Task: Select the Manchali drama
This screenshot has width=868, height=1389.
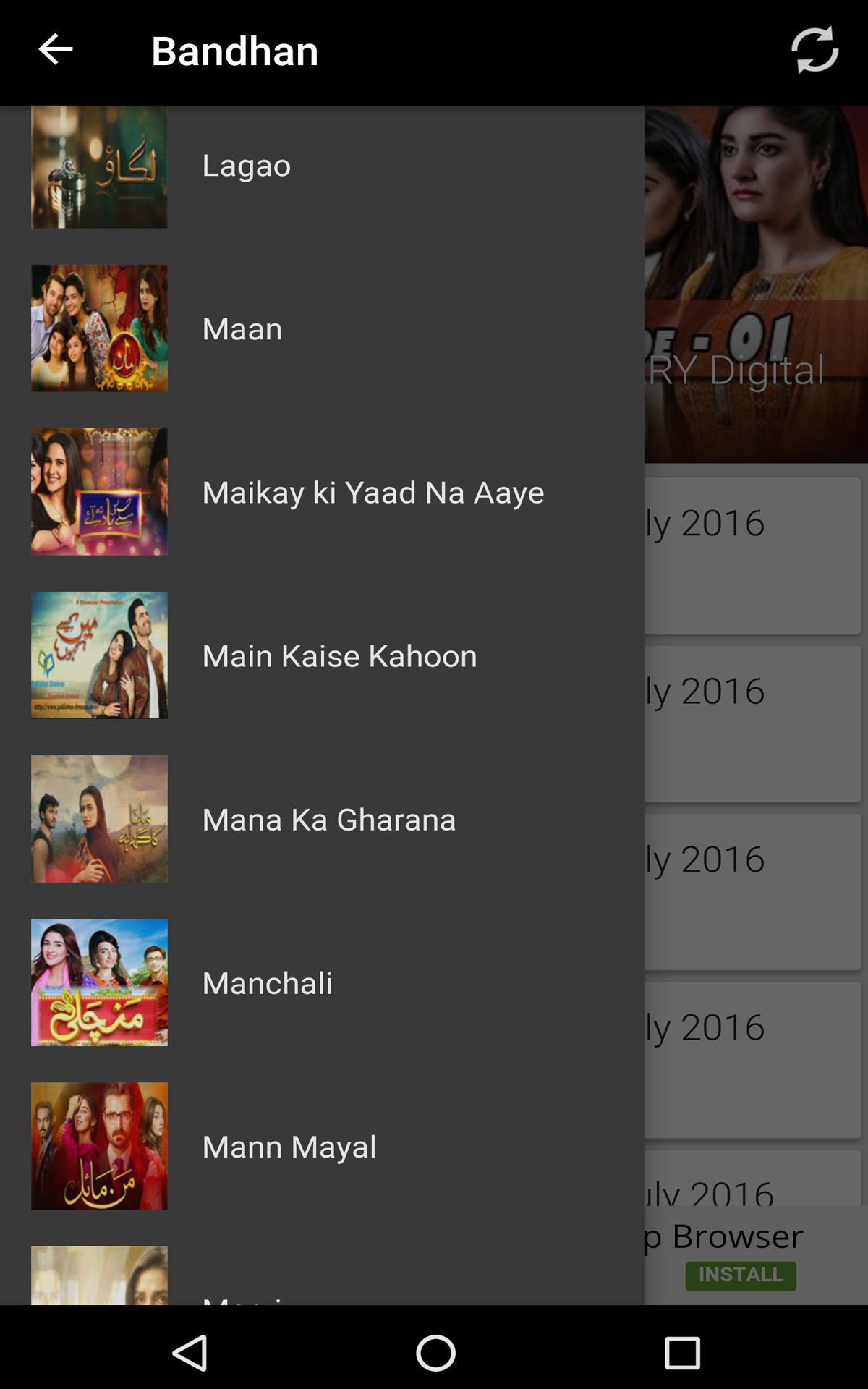Action: coord(267,982)
